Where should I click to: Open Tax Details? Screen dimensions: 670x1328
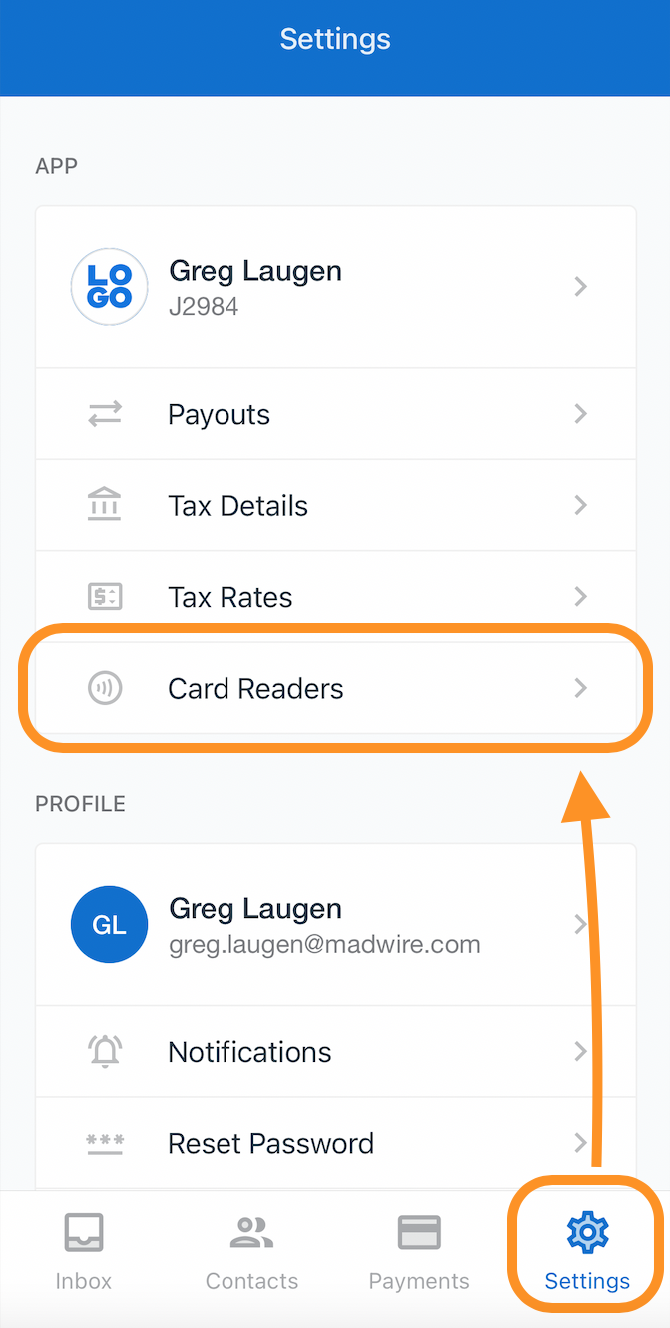pyautogui.click(x=335, y=506)
